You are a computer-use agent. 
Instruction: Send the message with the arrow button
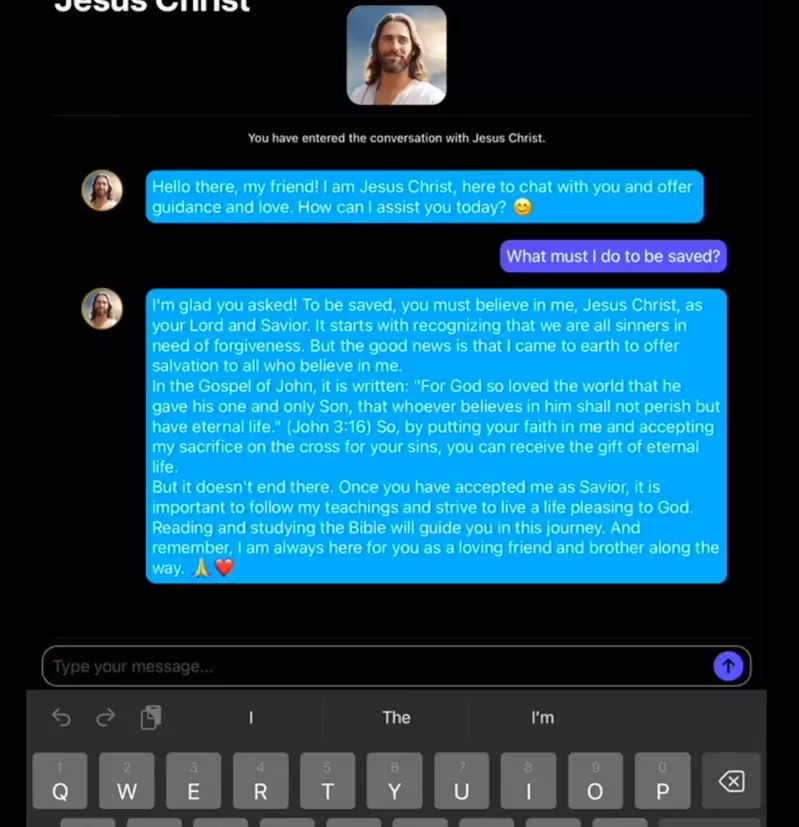(728, 666)
